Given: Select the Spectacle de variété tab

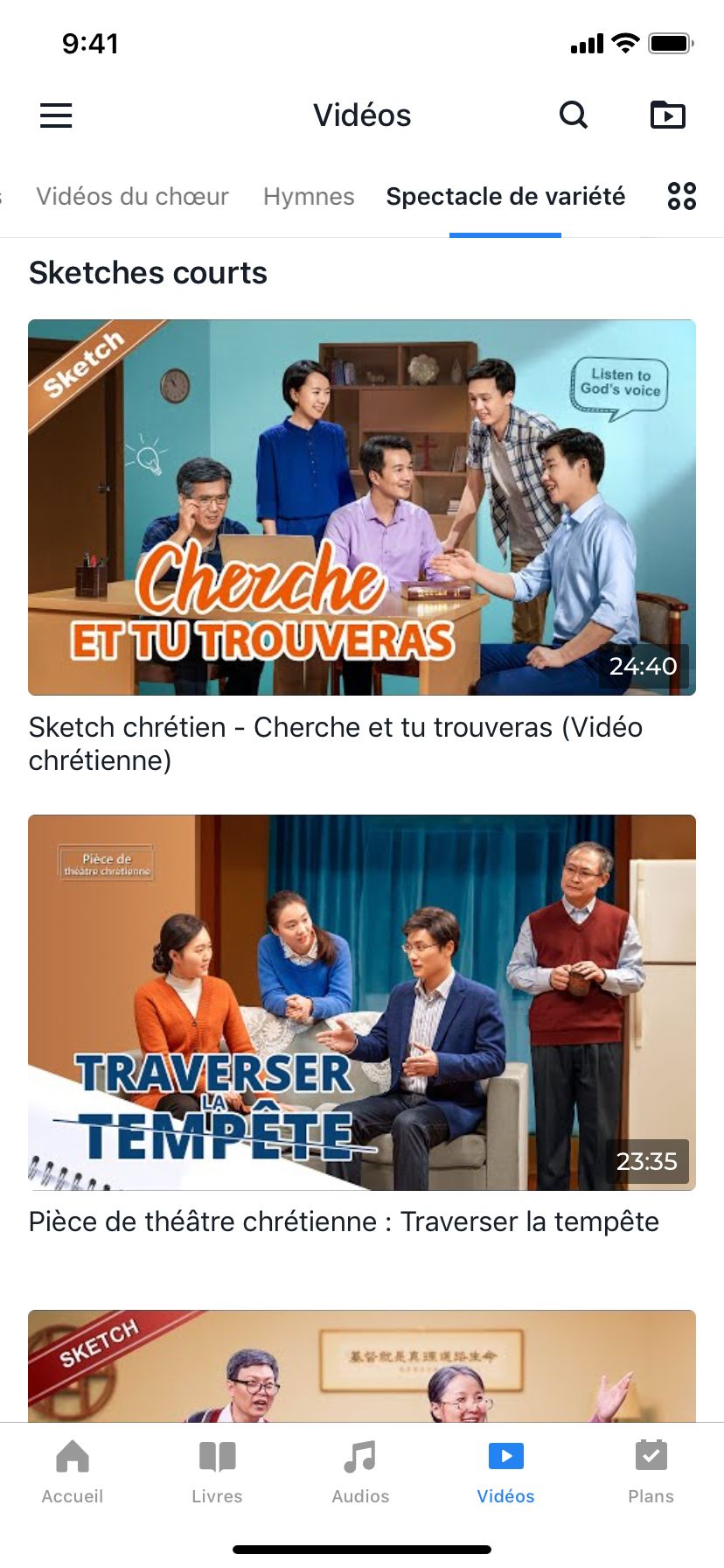Looking at the screenshot, I should (505, 196).
